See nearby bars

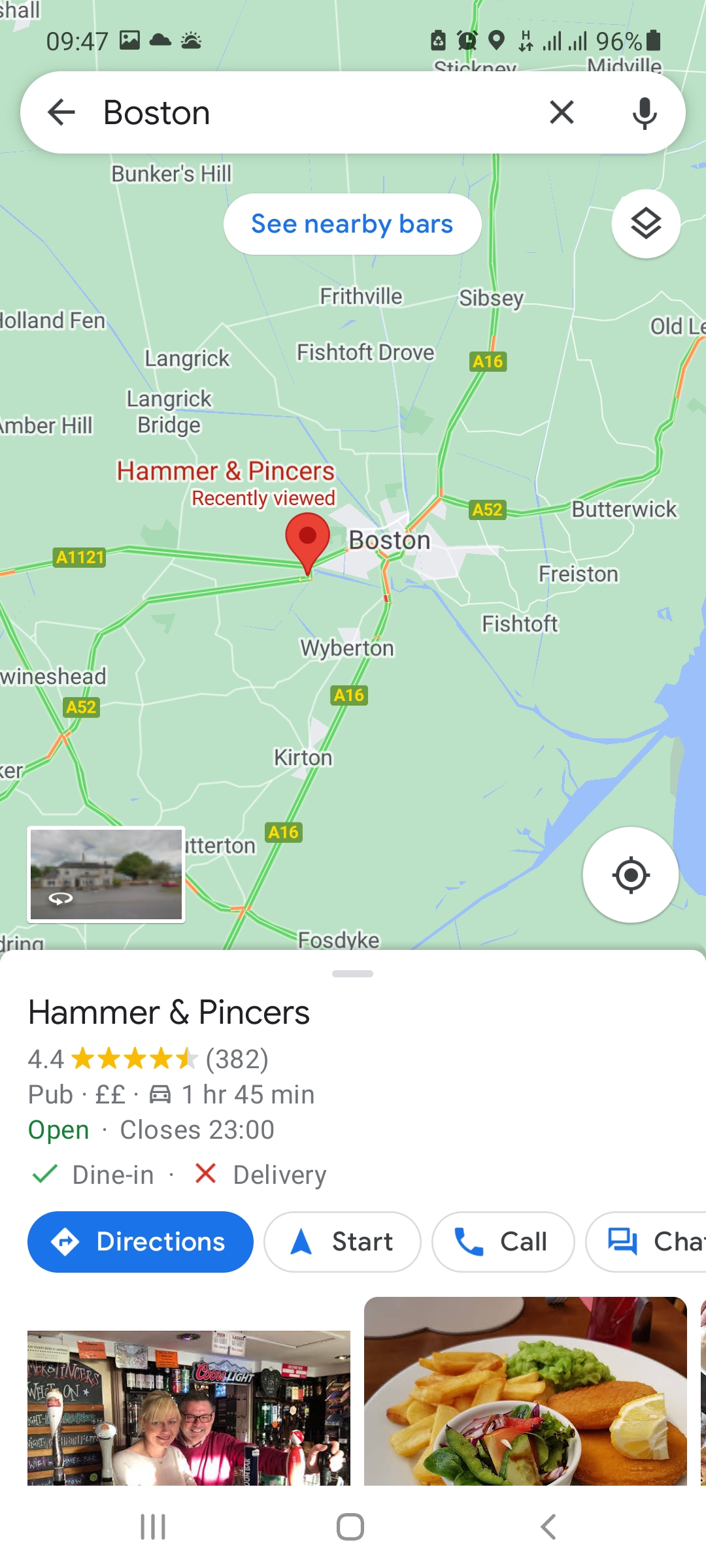(x=352, y=224)
